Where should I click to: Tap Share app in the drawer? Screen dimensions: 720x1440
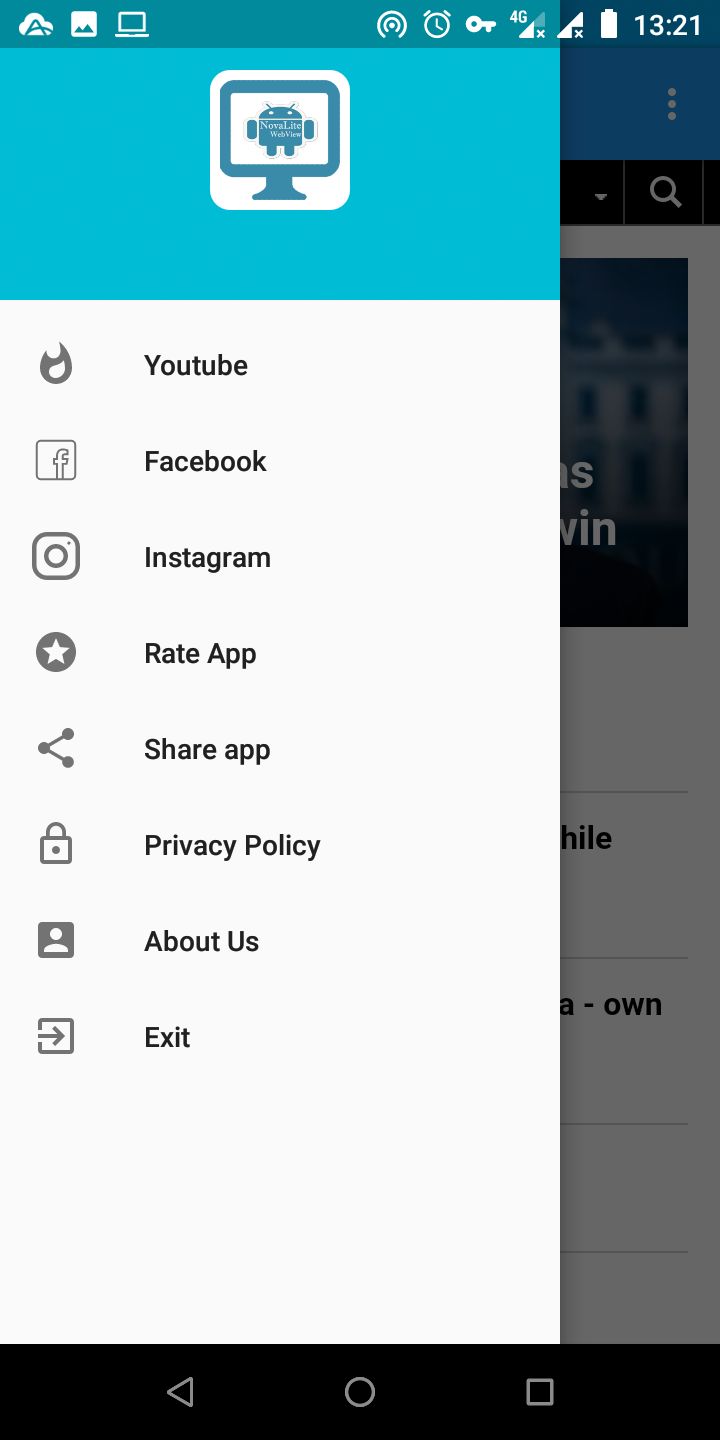pyautogui.click(x=207, y=749)
